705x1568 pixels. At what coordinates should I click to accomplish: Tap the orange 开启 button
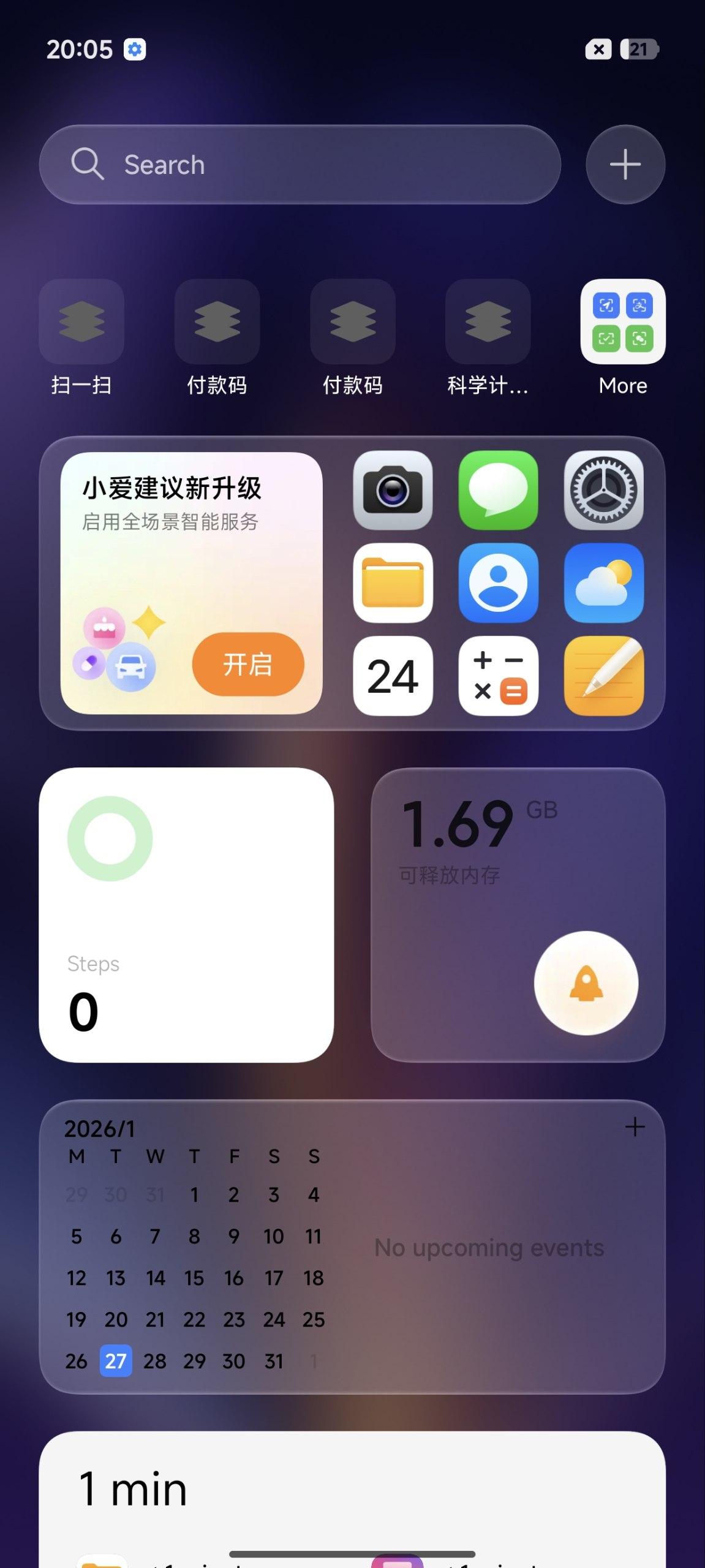point(248,665)
